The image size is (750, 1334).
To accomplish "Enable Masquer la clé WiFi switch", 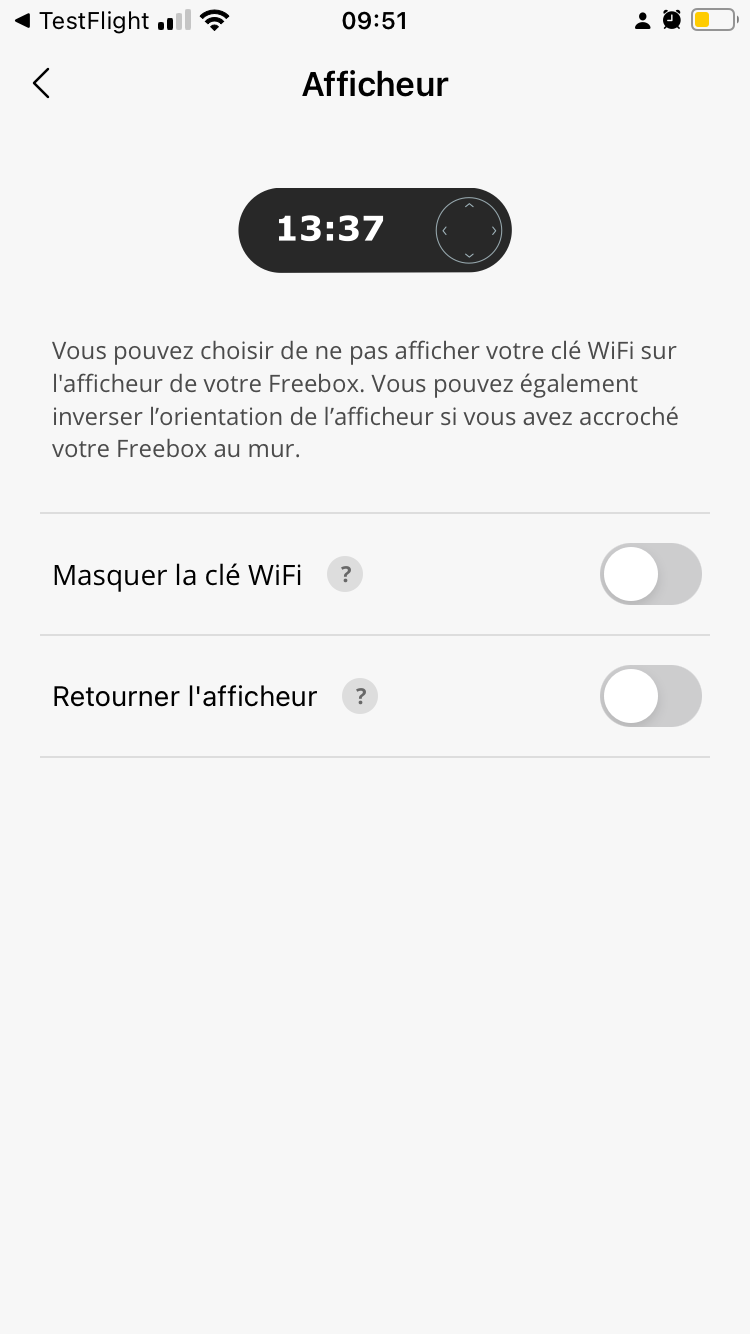I will (650, 575).
